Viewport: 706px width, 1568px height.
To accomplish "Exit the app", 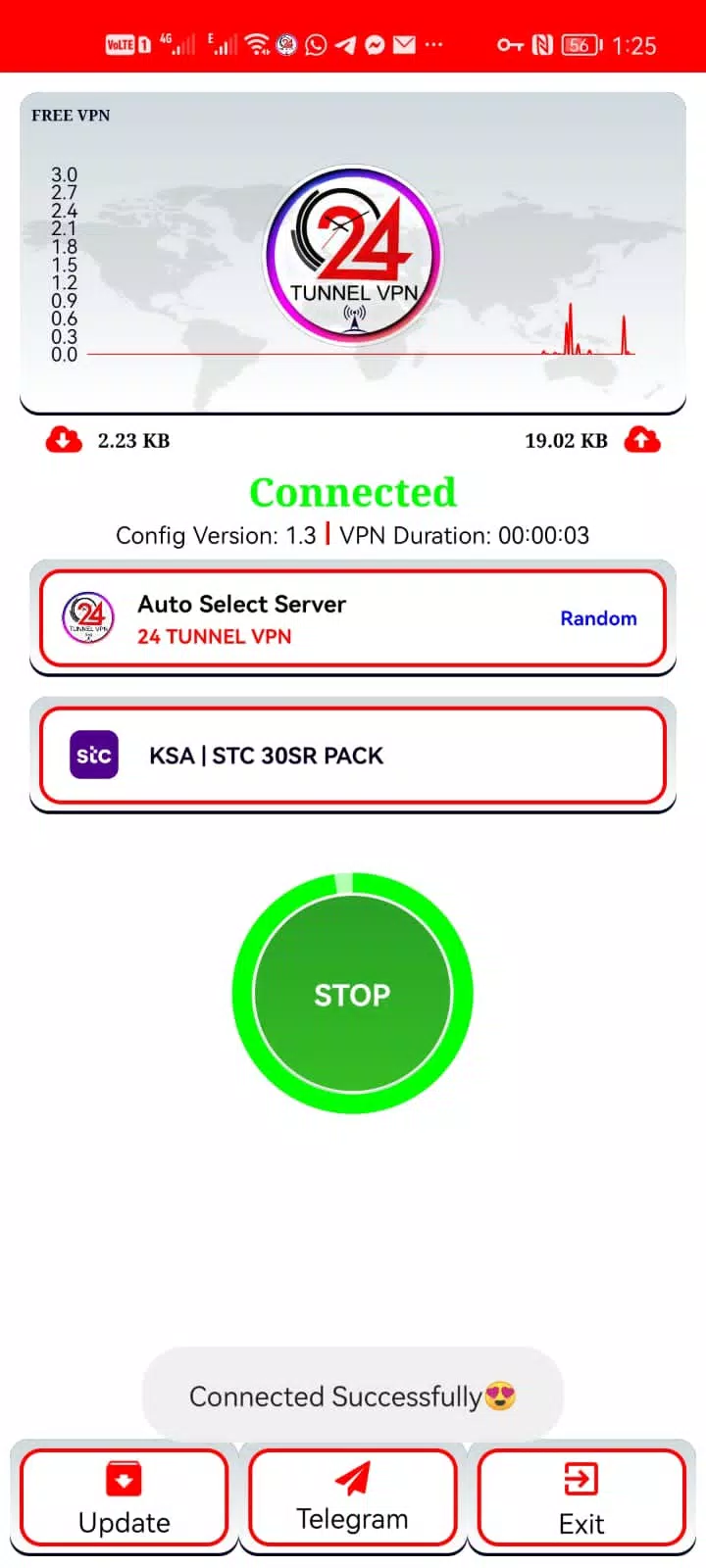I will 581,1497.
